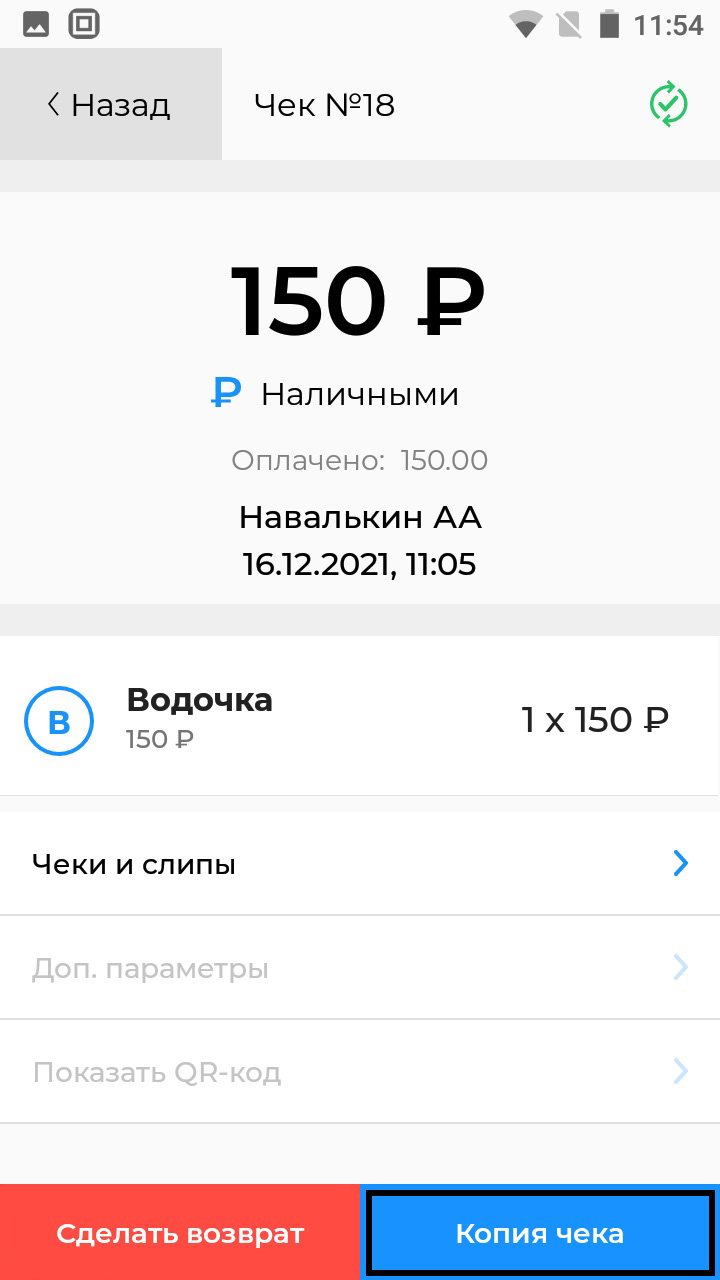This screenshot has height=1280, width=720.
Task: Open Чеки и слипы
Action: tap(360, 864)
